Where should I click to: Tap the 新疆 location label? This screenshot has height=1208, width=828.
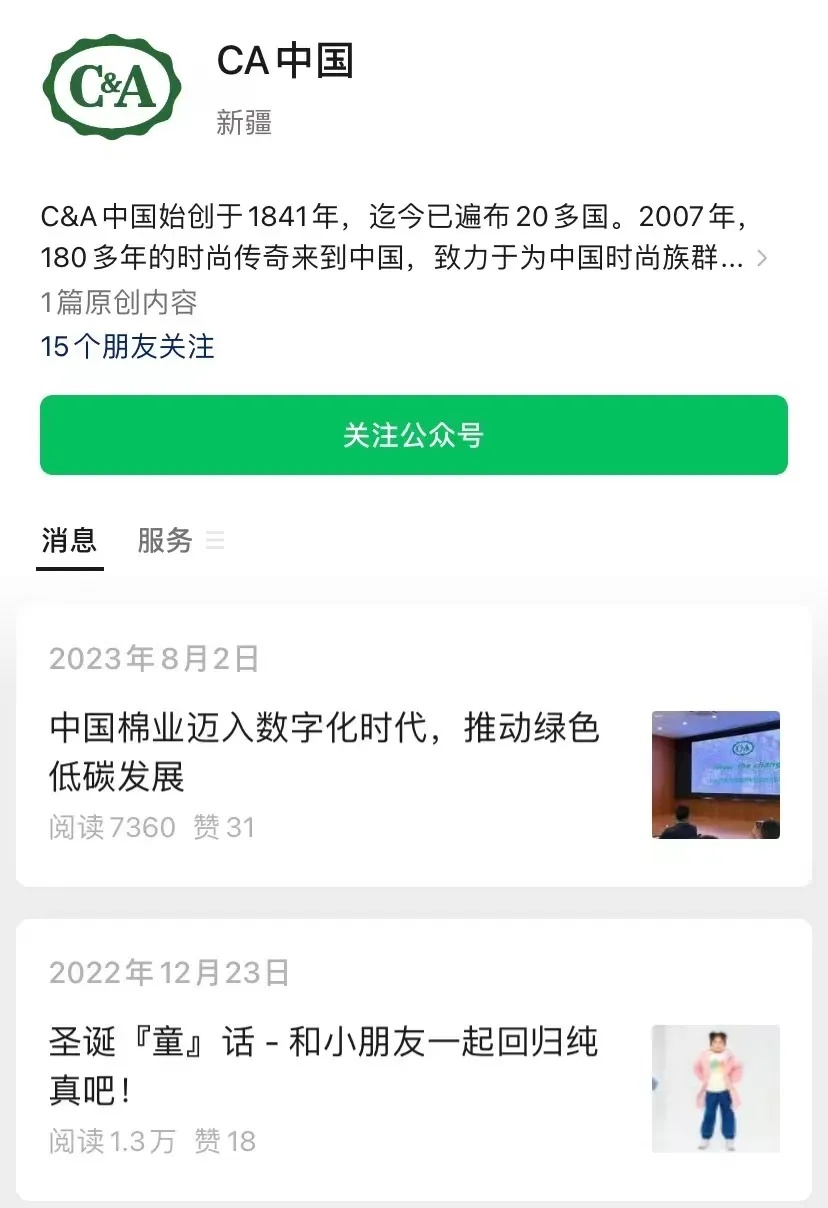point(242,123)
